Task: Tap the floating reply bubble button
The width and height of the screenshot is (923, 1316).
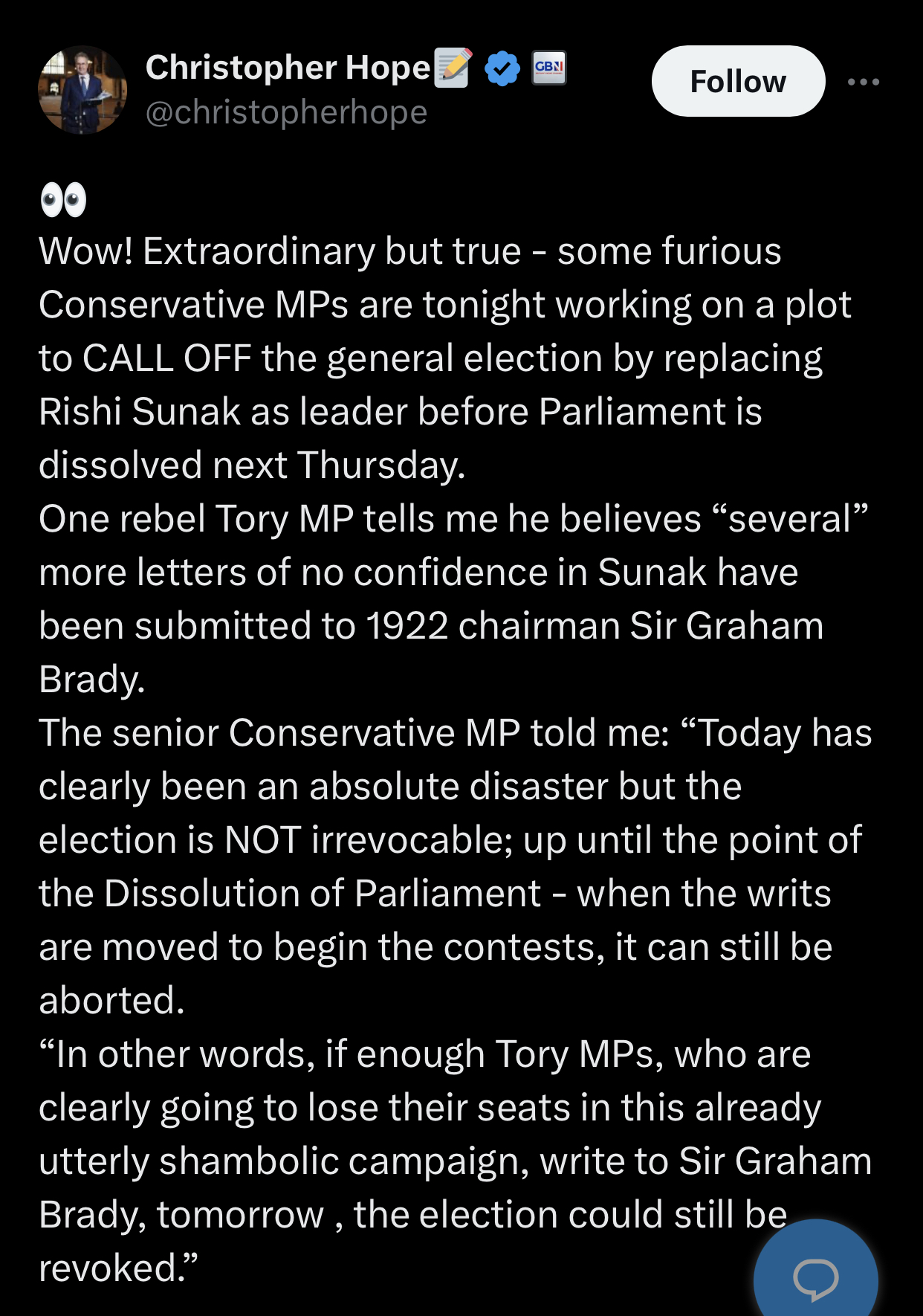Action: pyautogui.click(x=815, y=1278)
